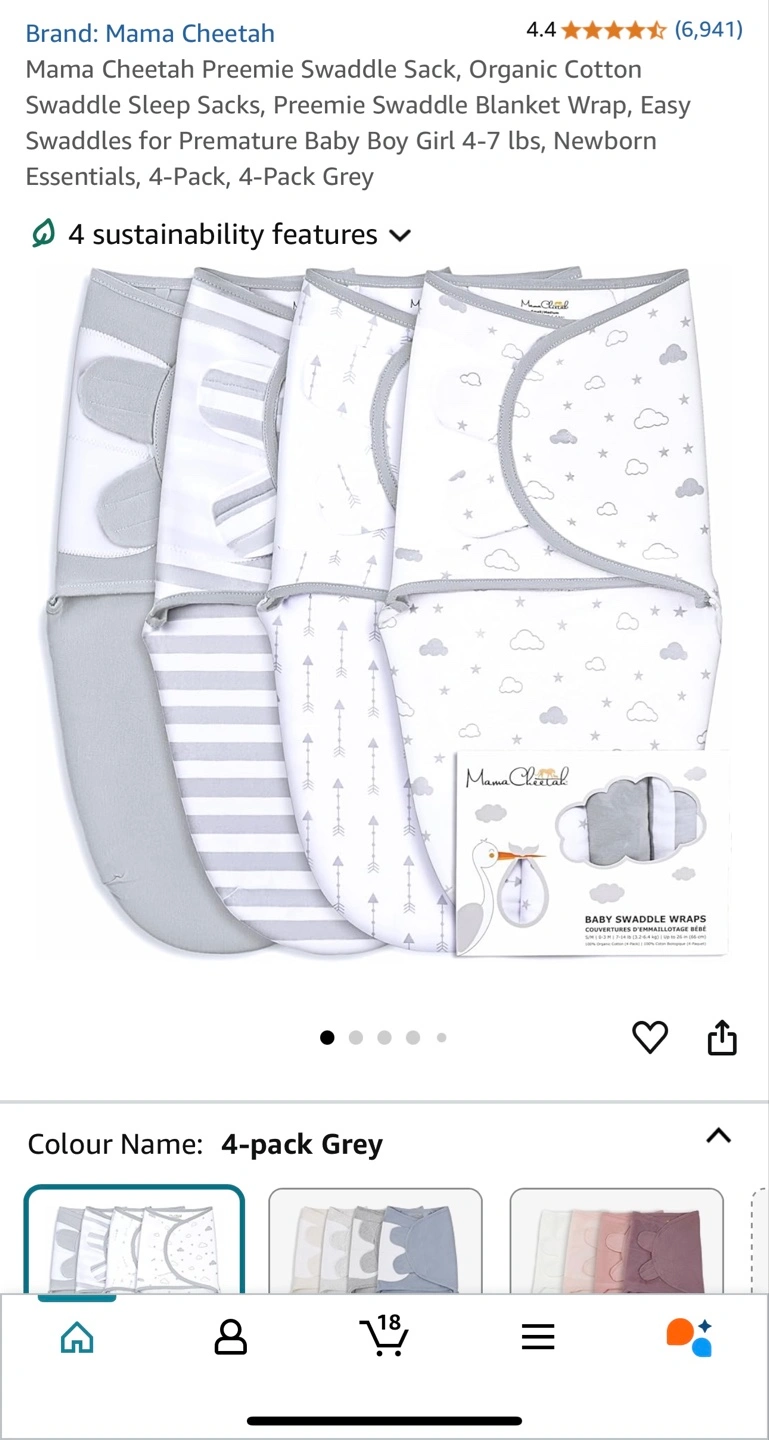Select the pink and mauve swaddle pack
Image resolution: width=769 pixels, height=1440 pixels.
[x=617, y=1240]
